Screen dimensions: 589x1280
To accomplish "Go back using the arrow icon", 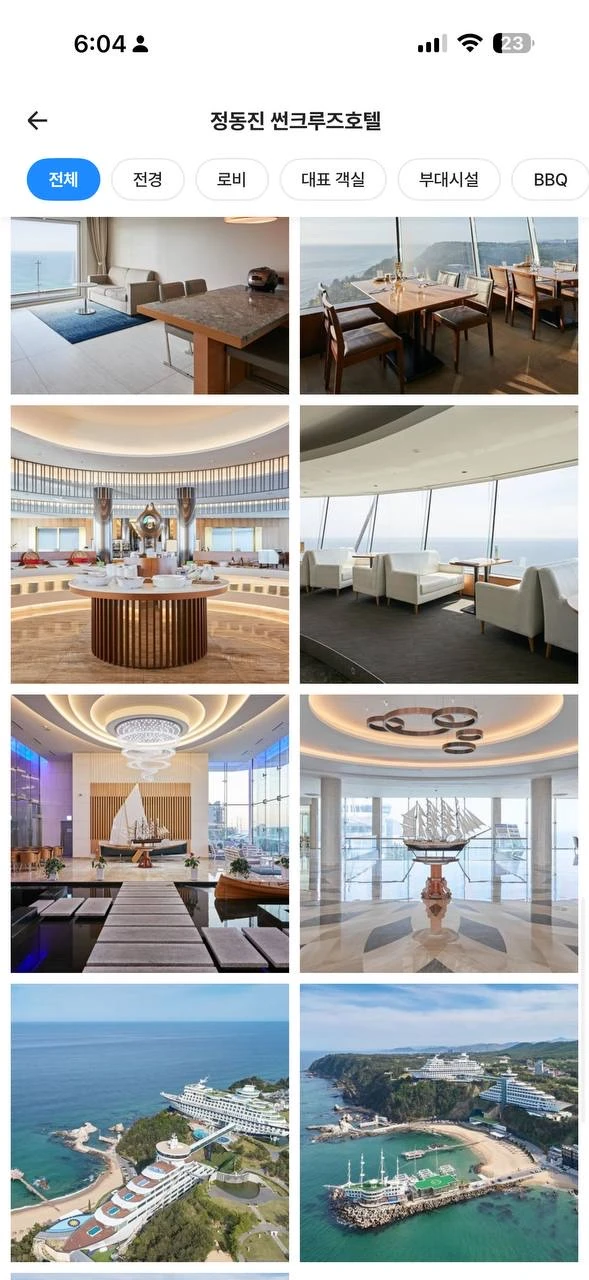I will coord(37,121).
